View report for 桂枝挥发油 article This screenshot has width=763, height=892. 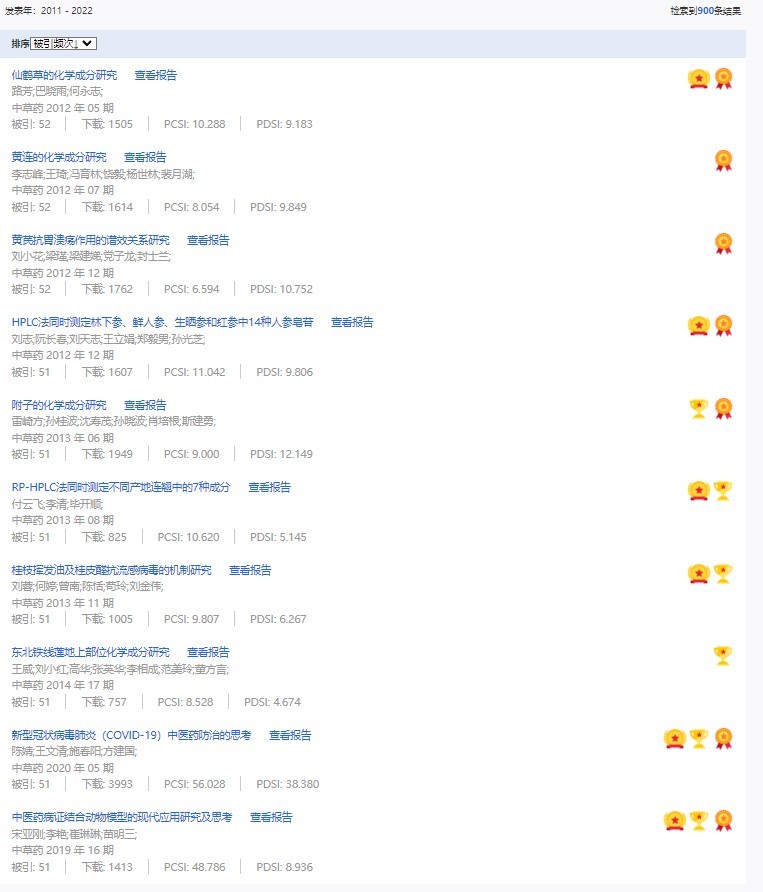coord(250,570)
